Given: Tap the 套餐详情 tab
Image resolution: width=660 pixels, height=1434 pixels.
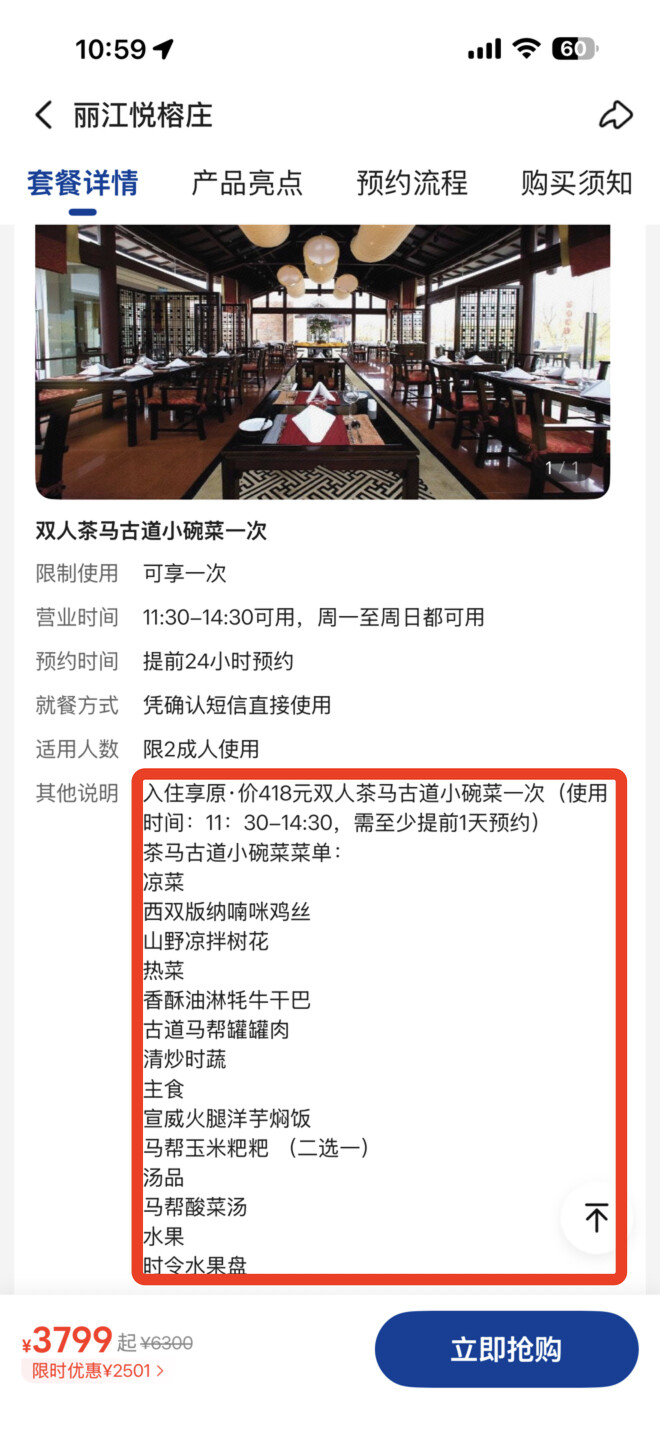Looking at the screenshot, I should click(x=82, y=184).
